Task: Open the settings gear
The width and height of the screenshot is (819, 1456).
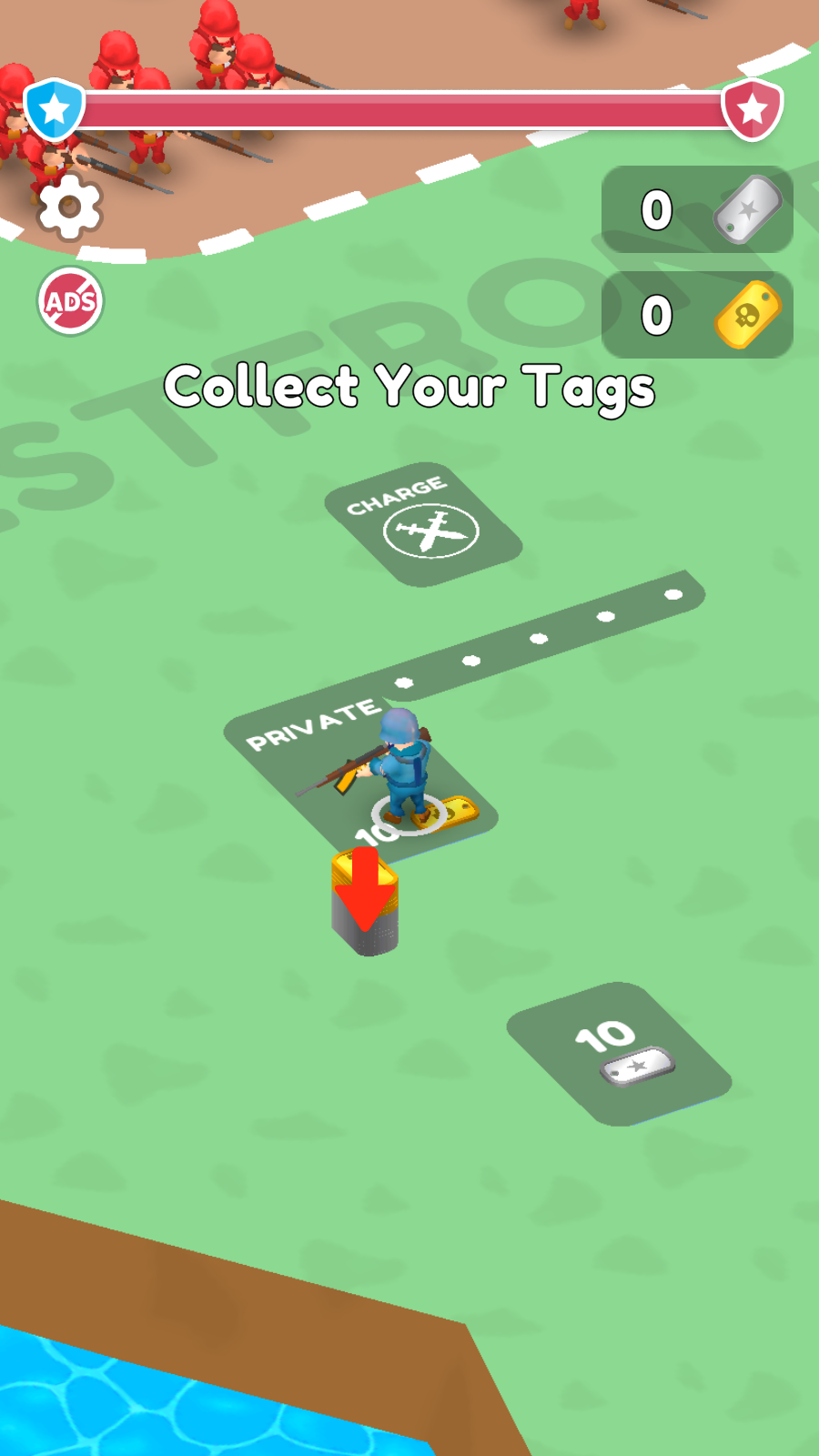Action: coord(70,207)
